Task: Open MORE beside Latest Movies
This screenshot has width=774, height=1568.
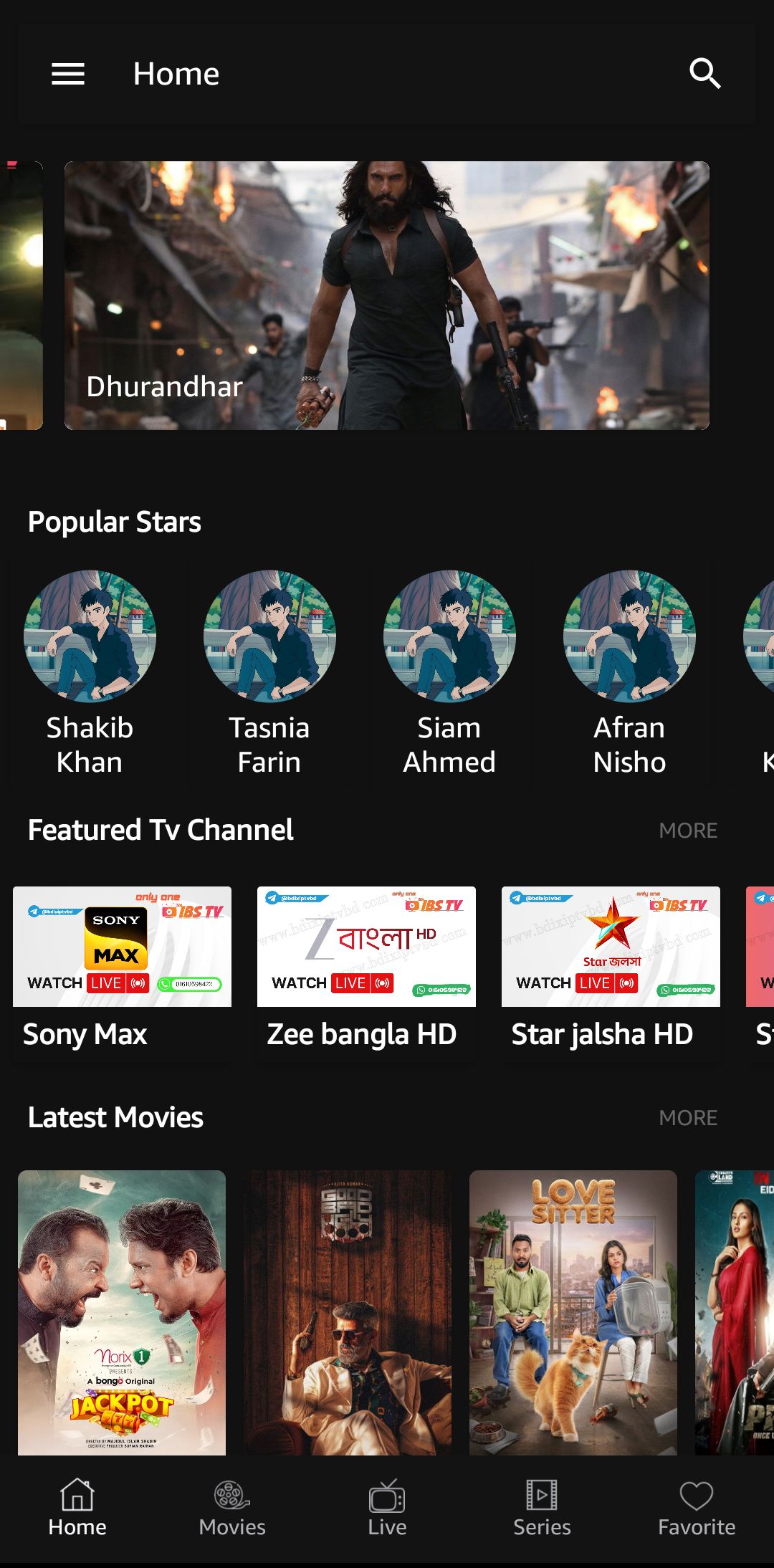Action: pyautogui.click(x=688, y=1118)
